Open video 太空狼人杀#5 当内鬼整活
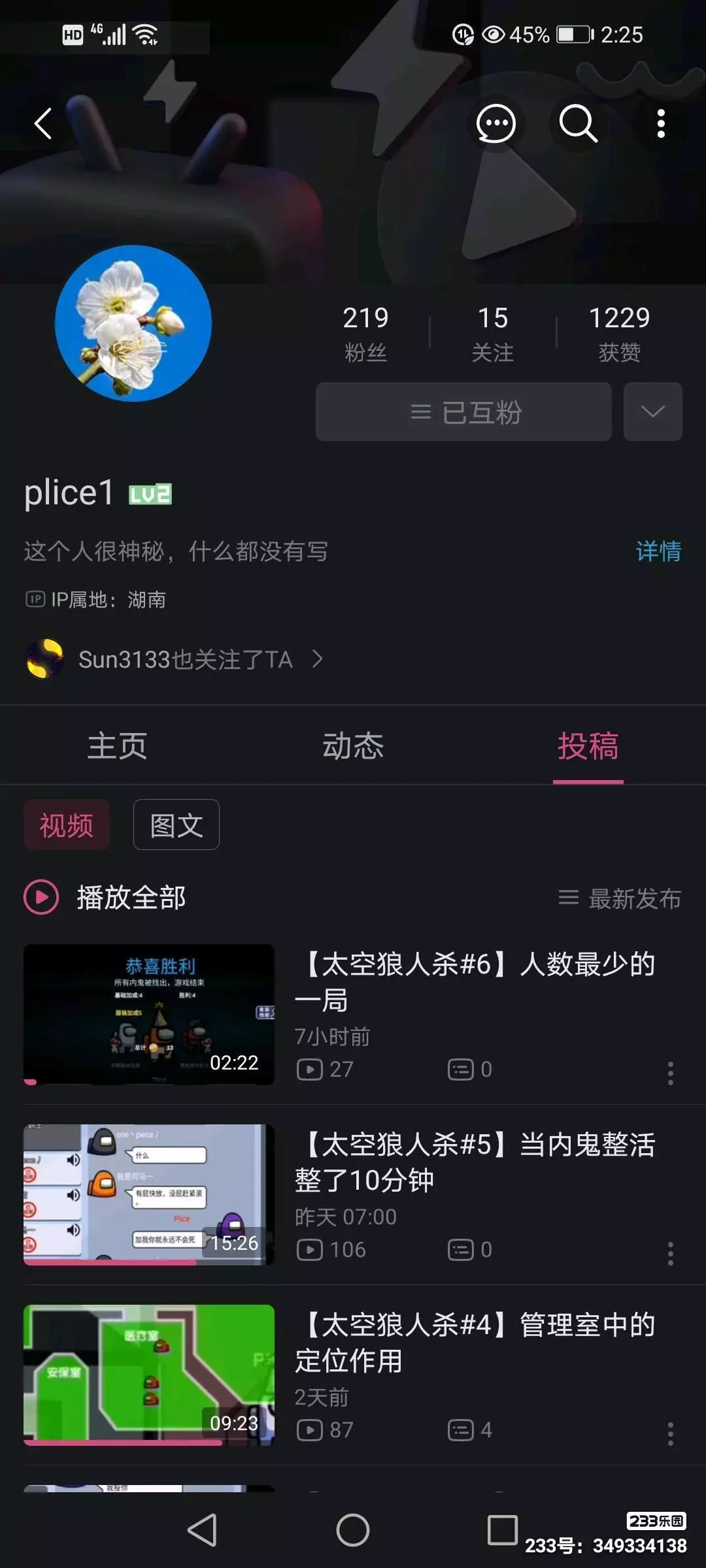This screenshot has height=1568, width=706. [475, 1162]
